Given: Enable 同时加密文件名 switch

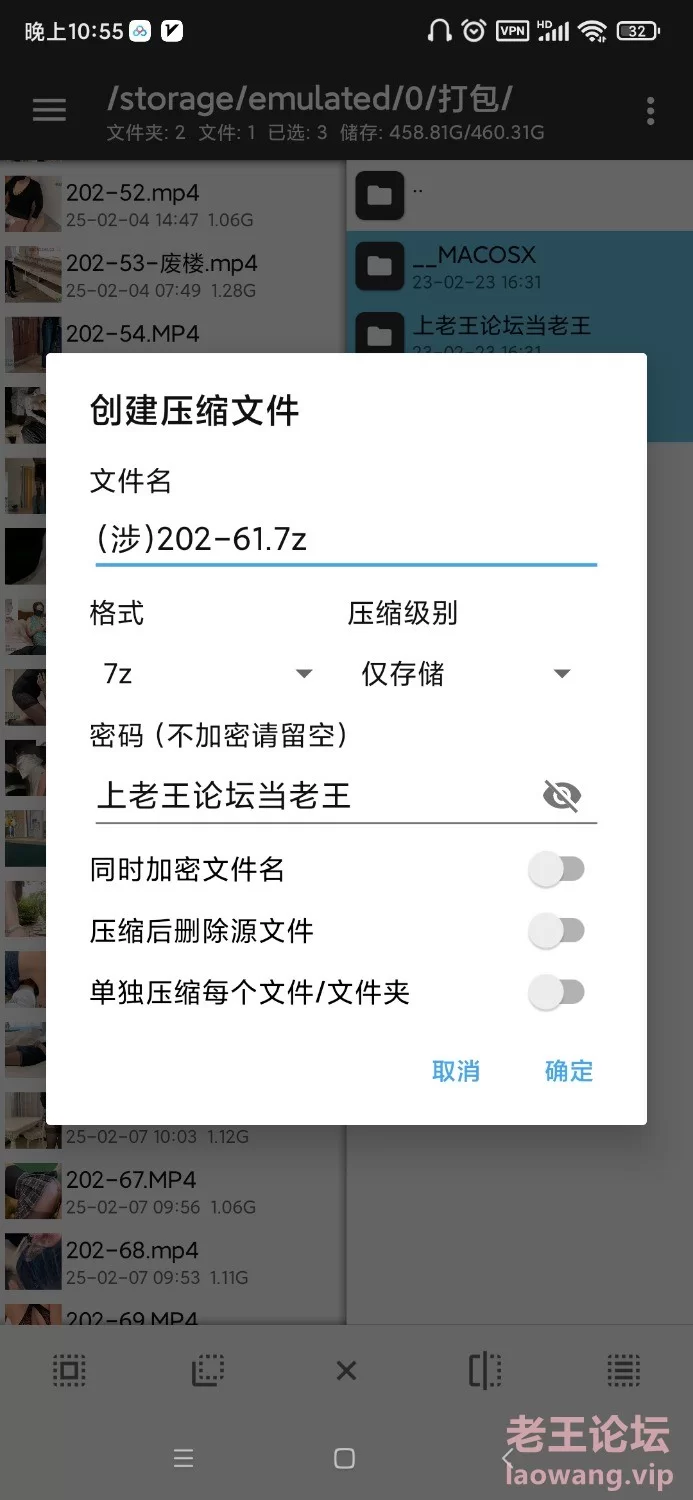Looking at the screenshot, I should pos(557,870).
